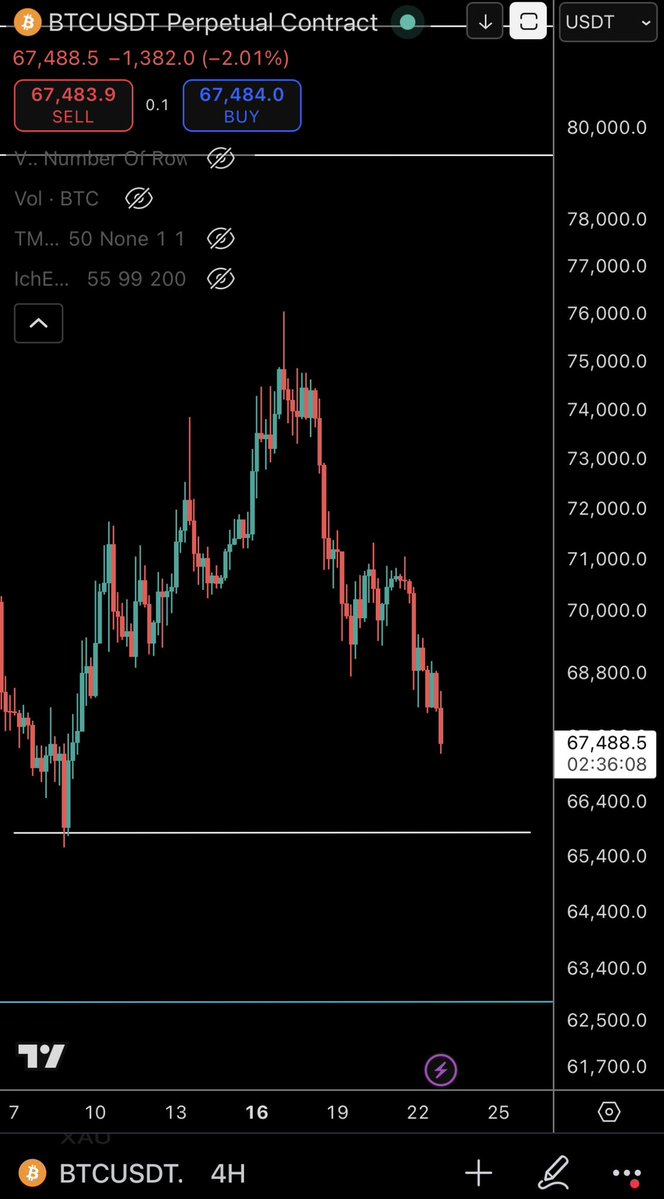Collapse the indicator legend with the chevron
The width and height of the screenshot is (664, 1199).
[x=39, y=323]
